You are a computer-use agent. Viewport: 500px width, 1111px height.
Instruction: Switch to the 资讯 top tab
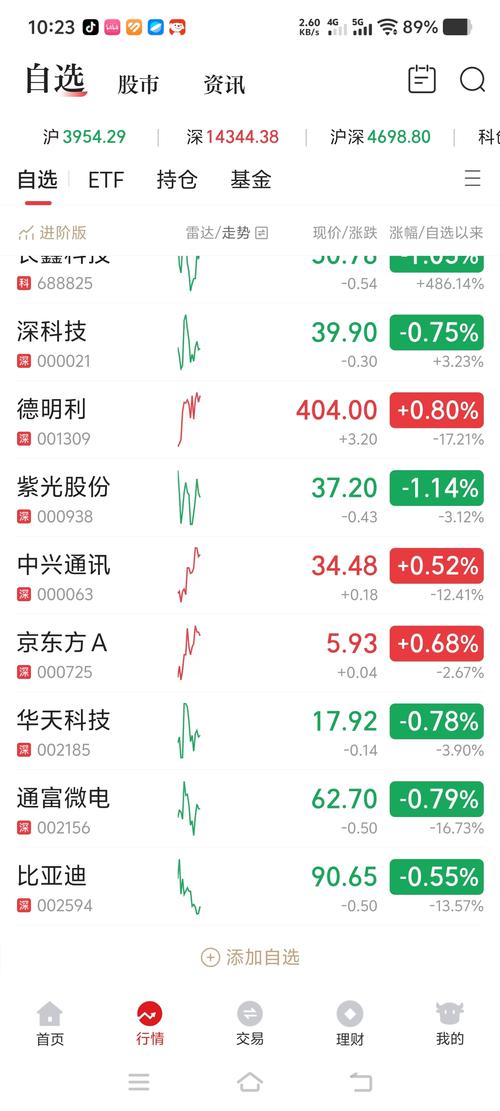click(224, 84)
